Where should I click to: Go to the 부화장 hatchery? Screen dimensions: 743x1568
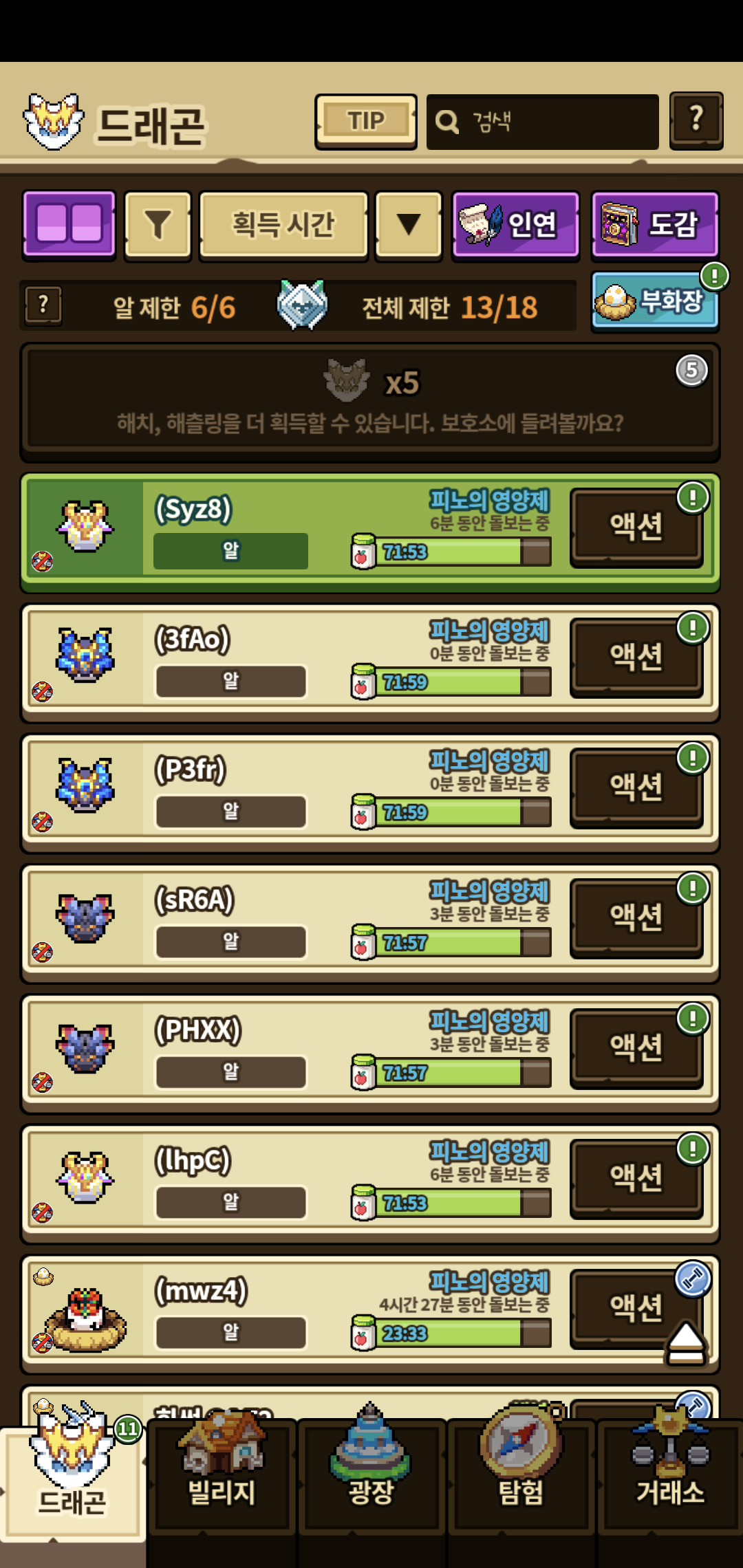click(654, 303)
